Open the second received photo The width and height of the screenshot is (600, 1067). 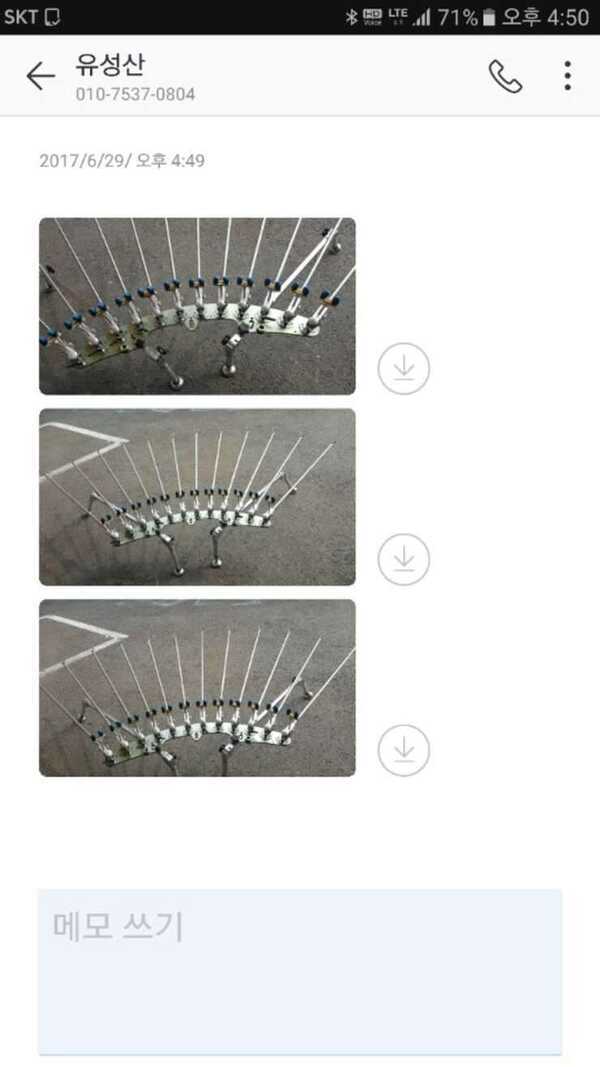pyautogui.click(x=197, y=497)
